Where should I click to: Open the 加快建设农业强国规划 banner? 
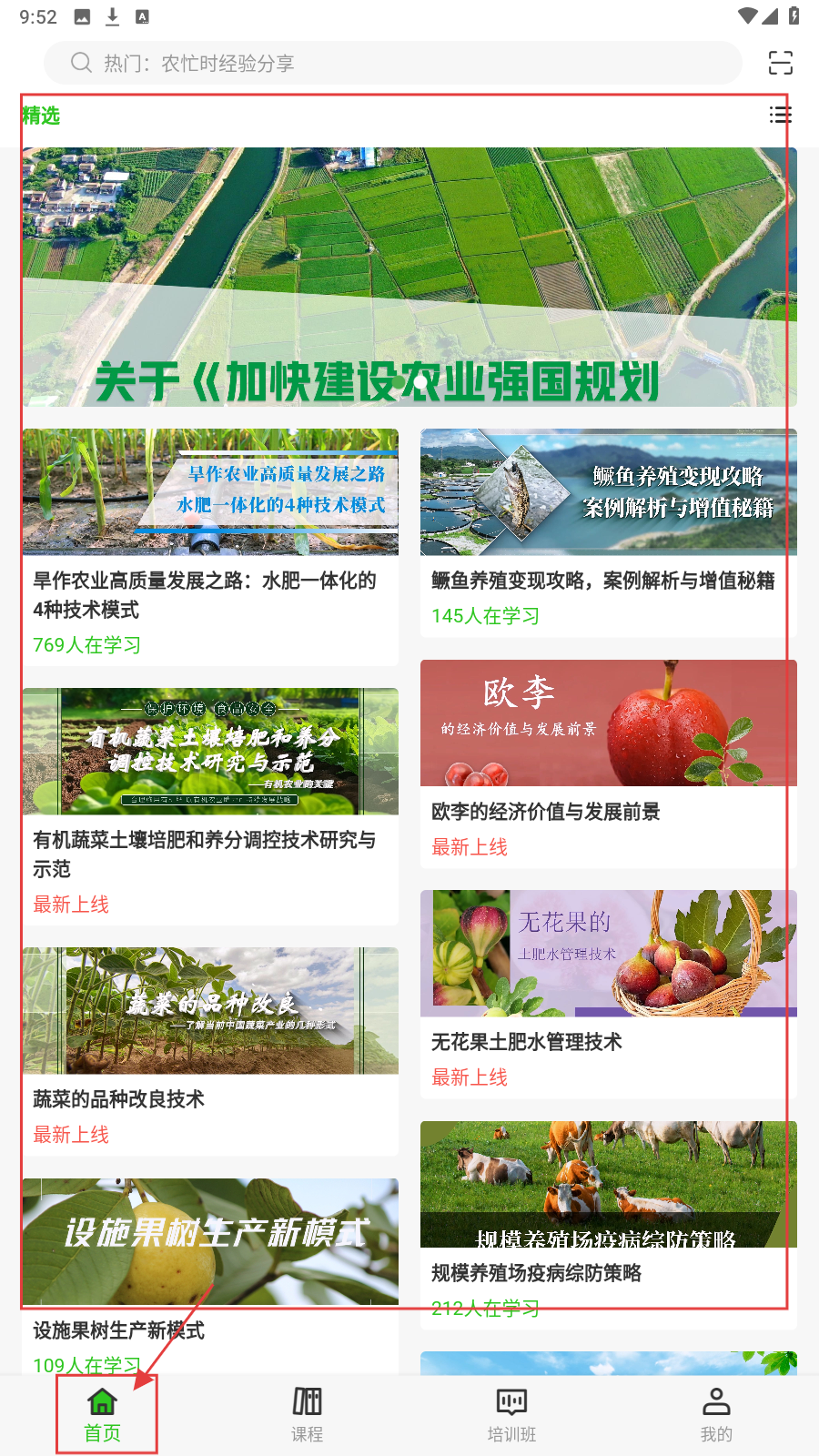409,277
